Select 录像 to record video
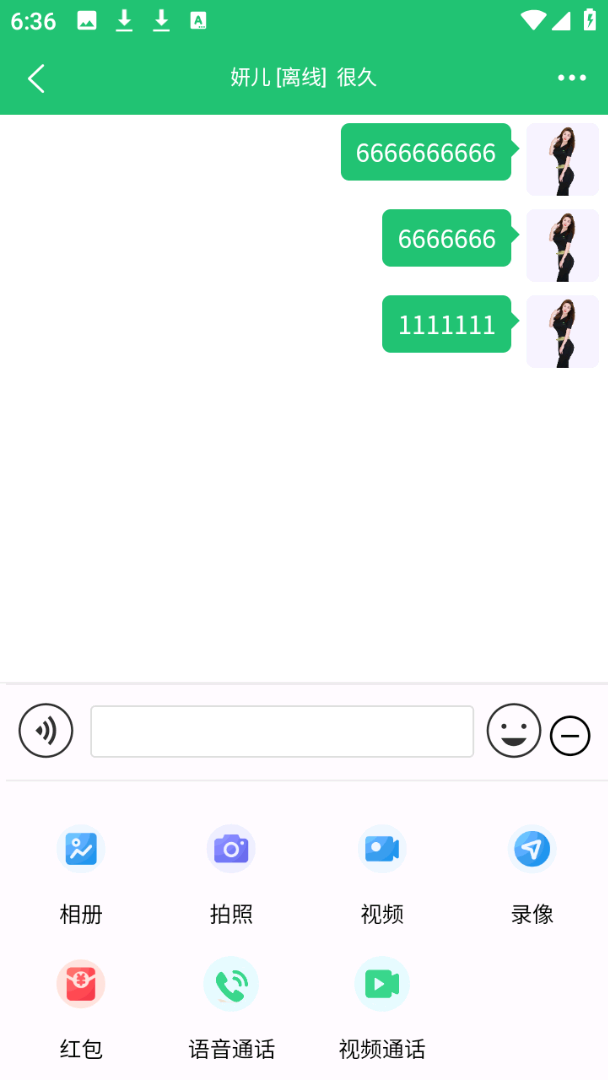The width and height of the screenshot is (608, 1080). 532,849
